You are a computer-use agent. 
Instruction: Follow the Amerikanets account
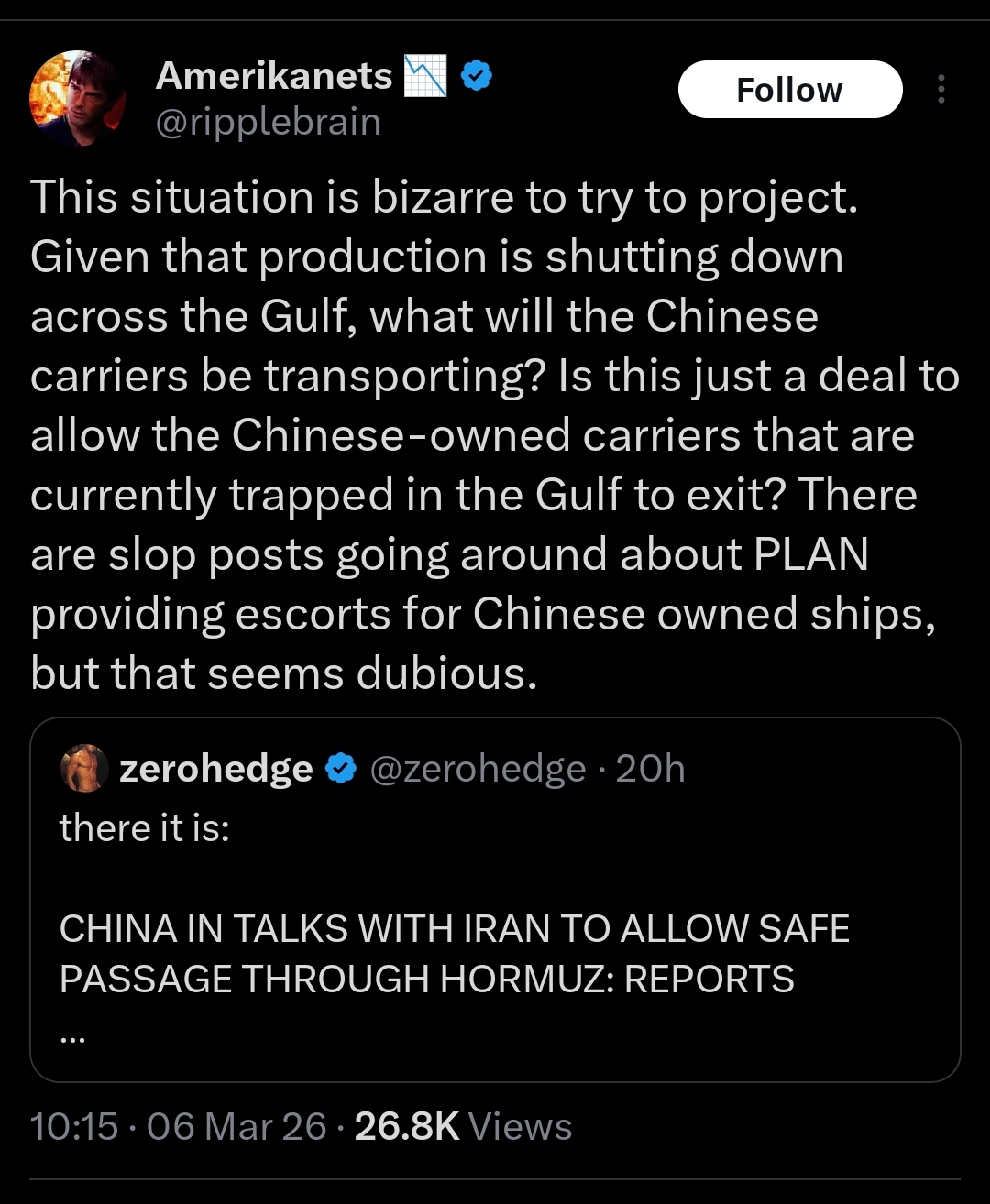789,90
